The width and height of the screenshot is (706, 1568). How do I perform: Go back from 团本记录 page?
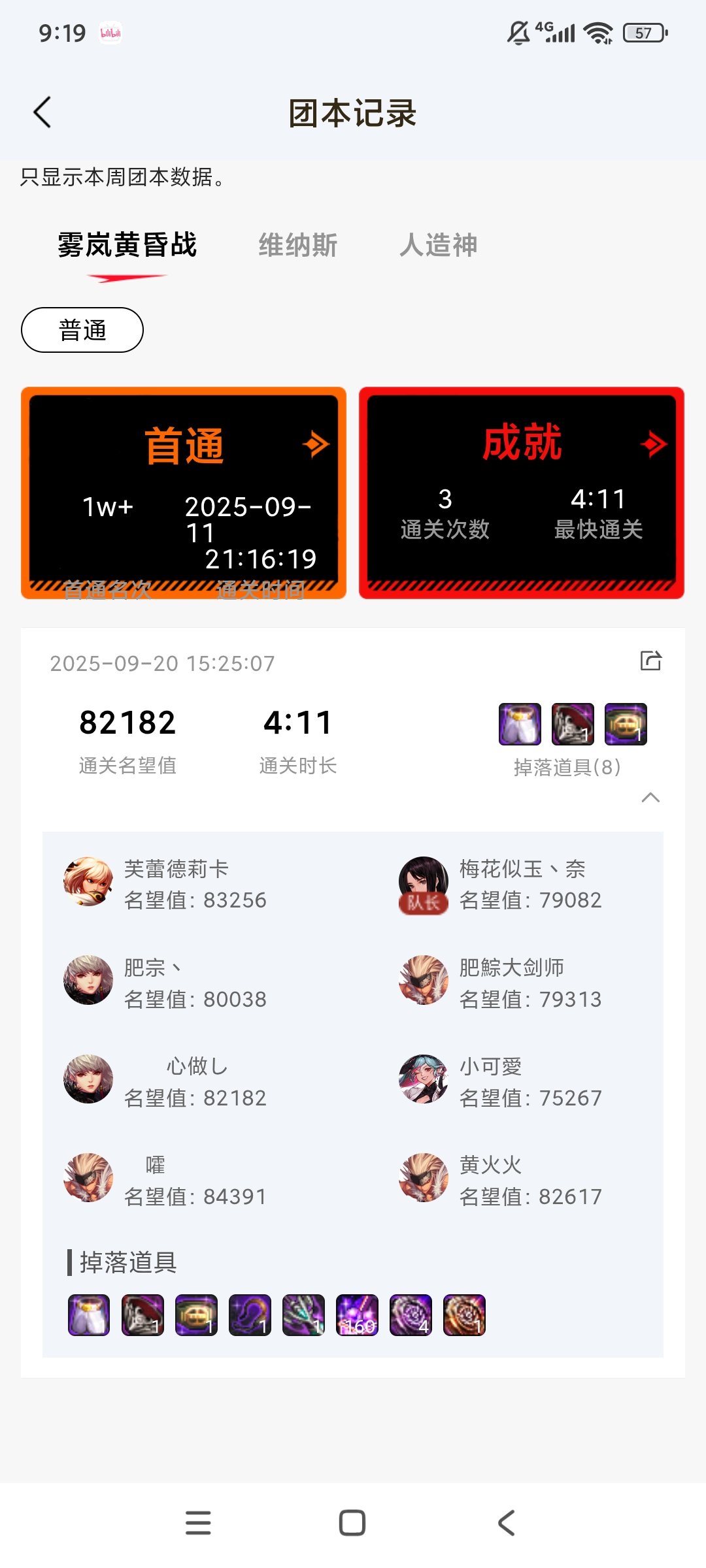click(42, 112)
